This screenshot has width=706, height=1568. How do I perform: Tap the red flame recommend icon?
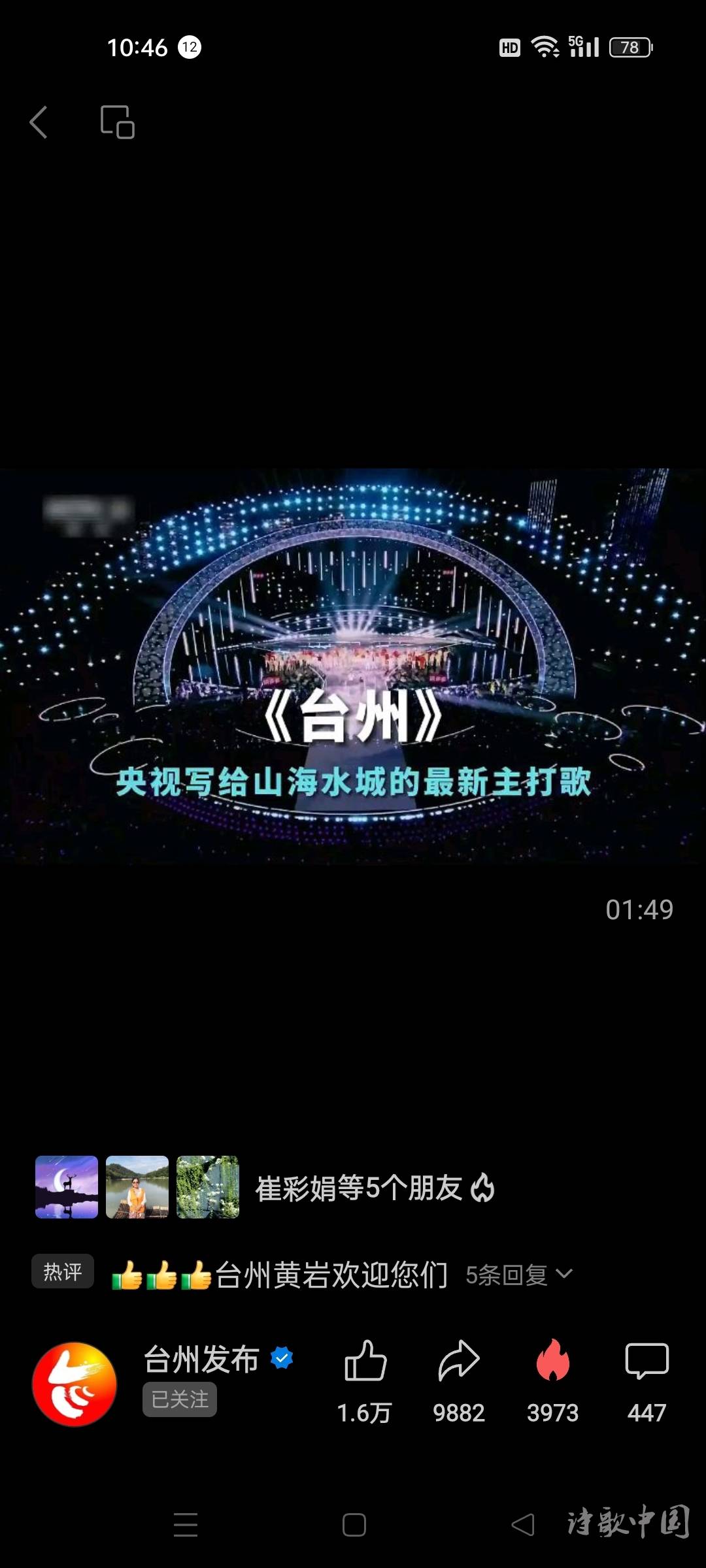tap(553, 1362)
